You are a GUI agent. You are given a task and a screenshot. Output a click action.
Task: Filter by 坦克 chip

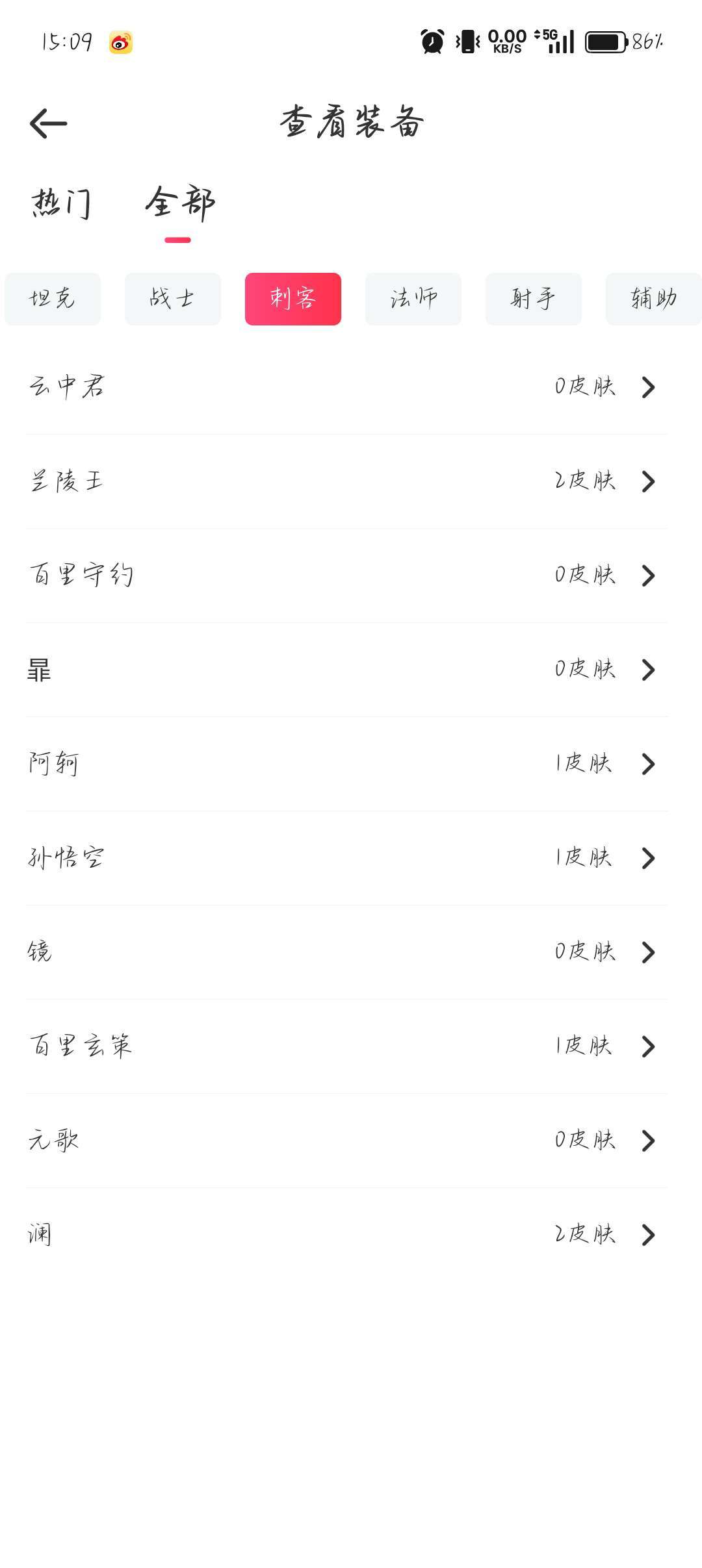point(53,299)
